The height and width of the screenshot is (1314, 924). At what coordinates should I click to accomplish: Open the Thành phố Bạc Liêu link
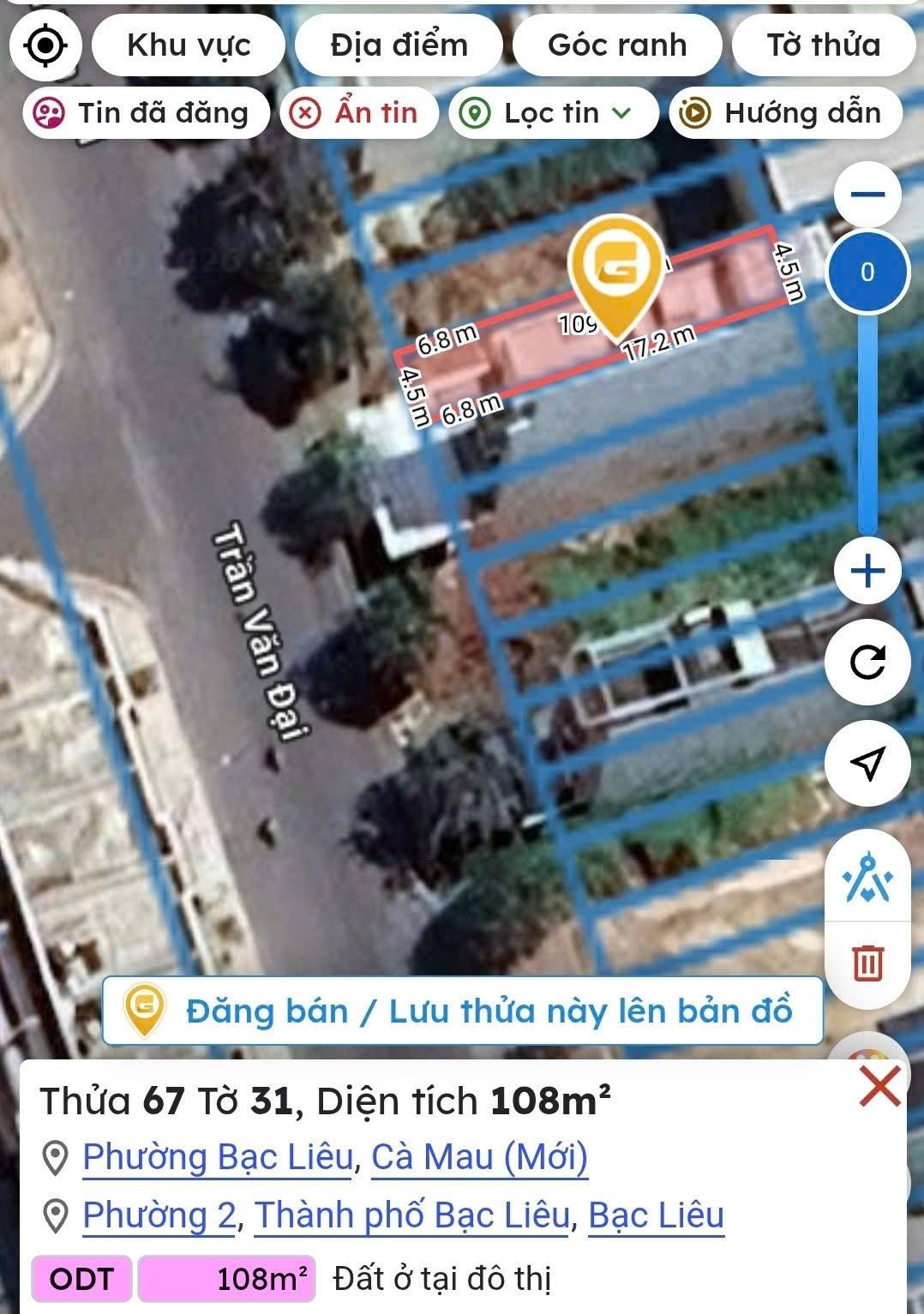click(411, 1215)
